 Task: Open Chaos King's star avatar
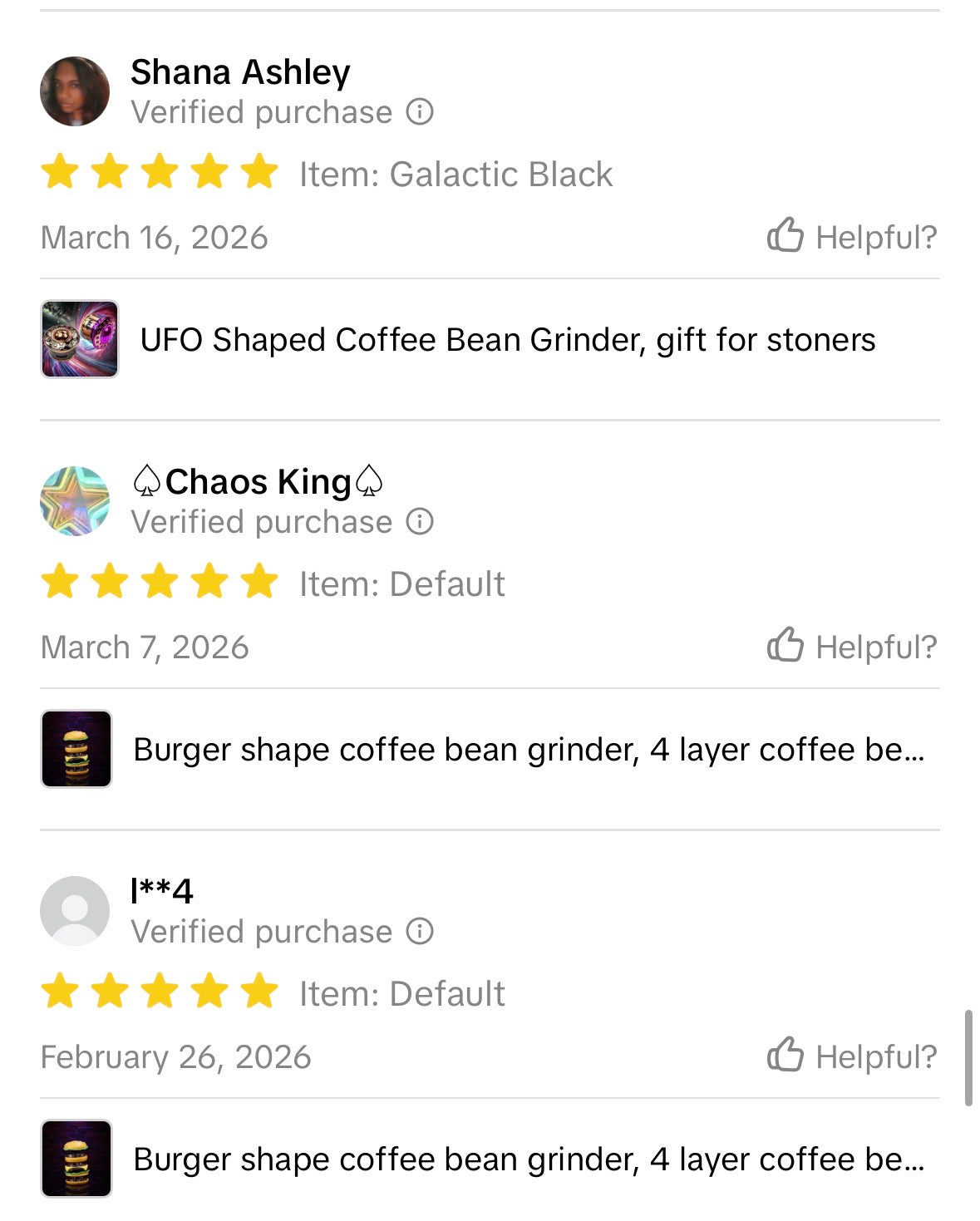coord(75,501)
